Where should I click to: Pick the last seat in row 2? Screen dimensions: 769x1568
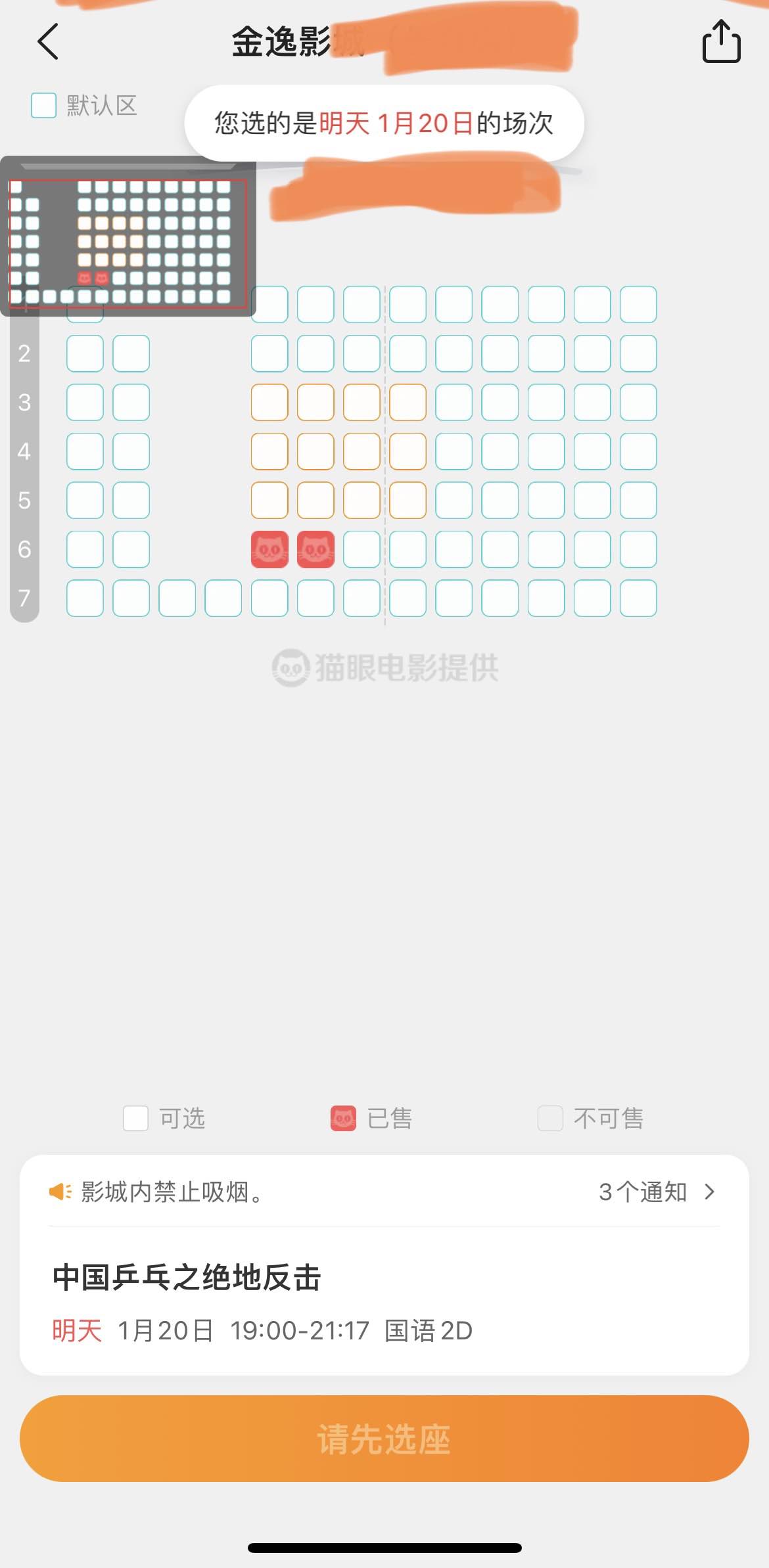pyautogui.click(x=638, y=353)
